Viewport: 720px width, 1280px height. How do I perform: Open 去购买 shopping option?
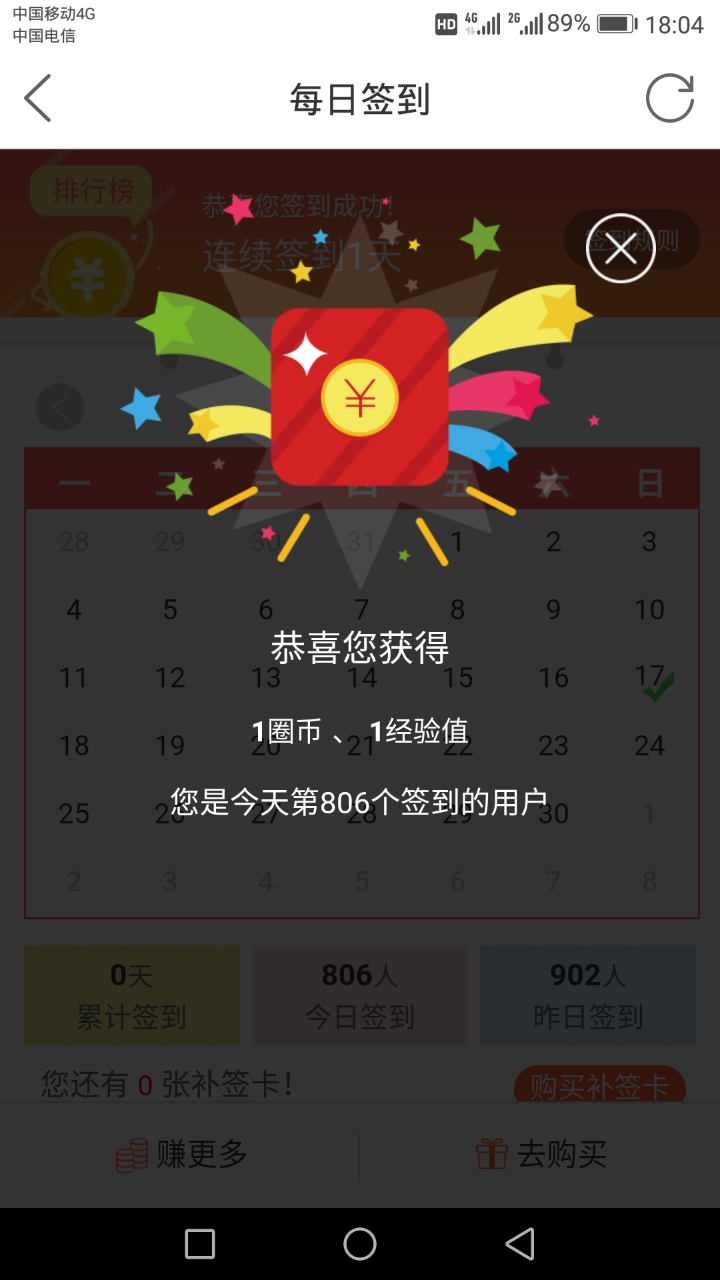(540, 1155)
